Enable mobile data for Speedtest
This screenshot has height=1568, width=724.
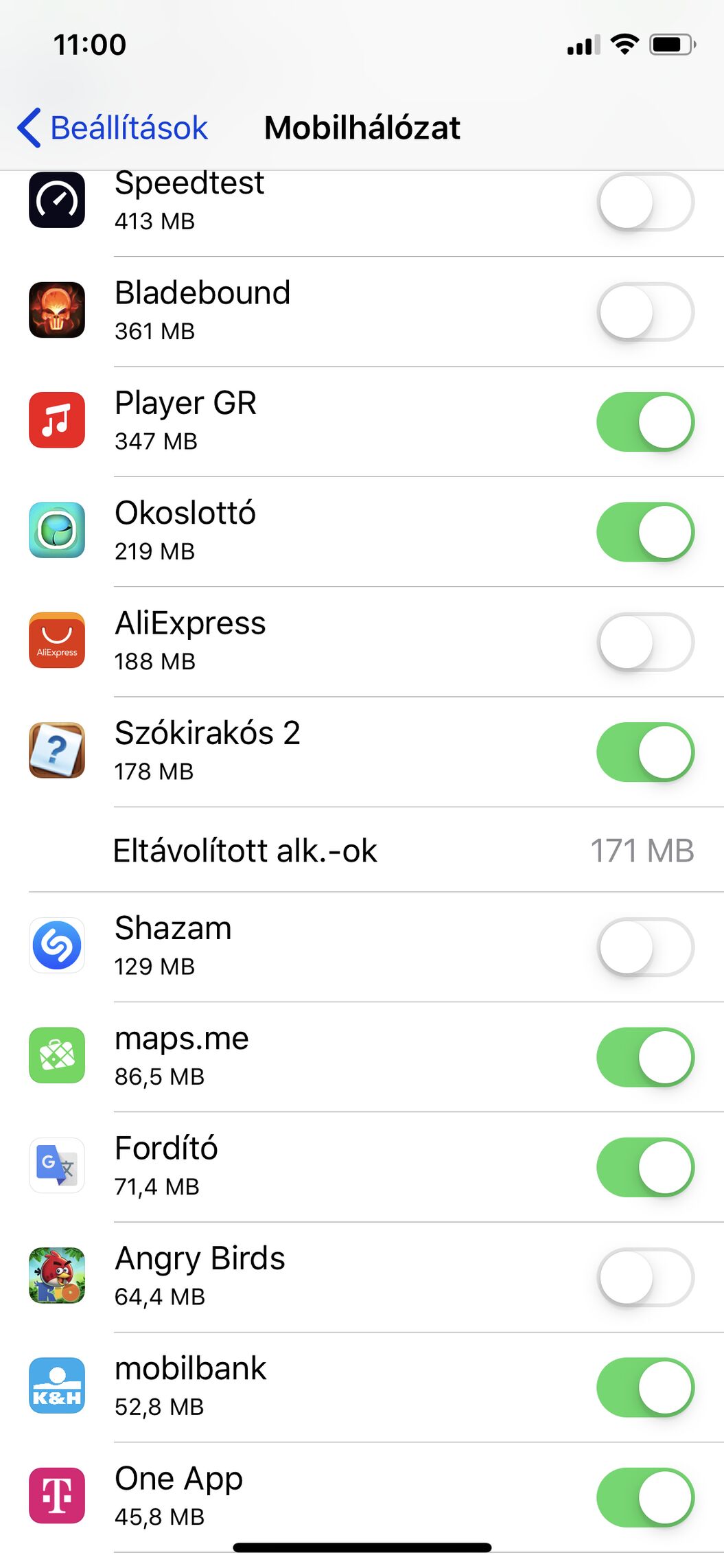click(x=645, y=202)
